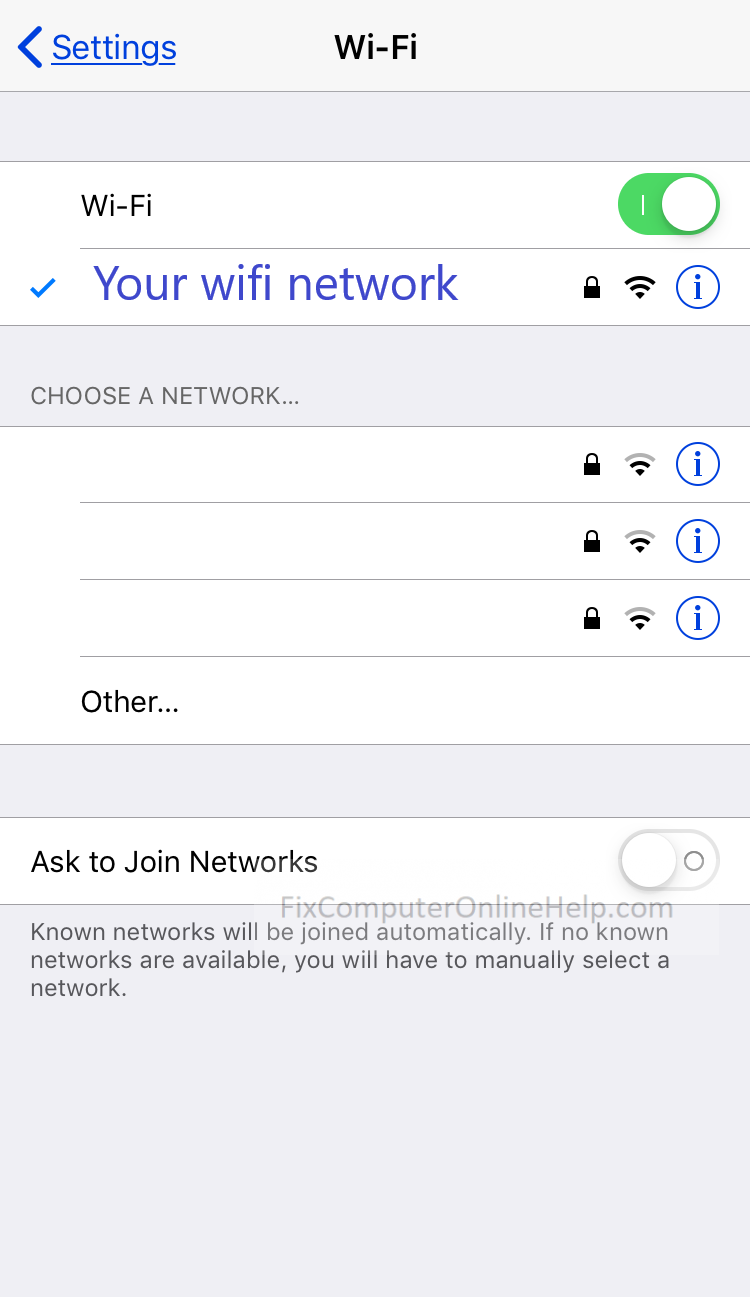Go back to Settings
Image resolution: width=750 pixels, height=1297 pixels.
pos(97,47)
